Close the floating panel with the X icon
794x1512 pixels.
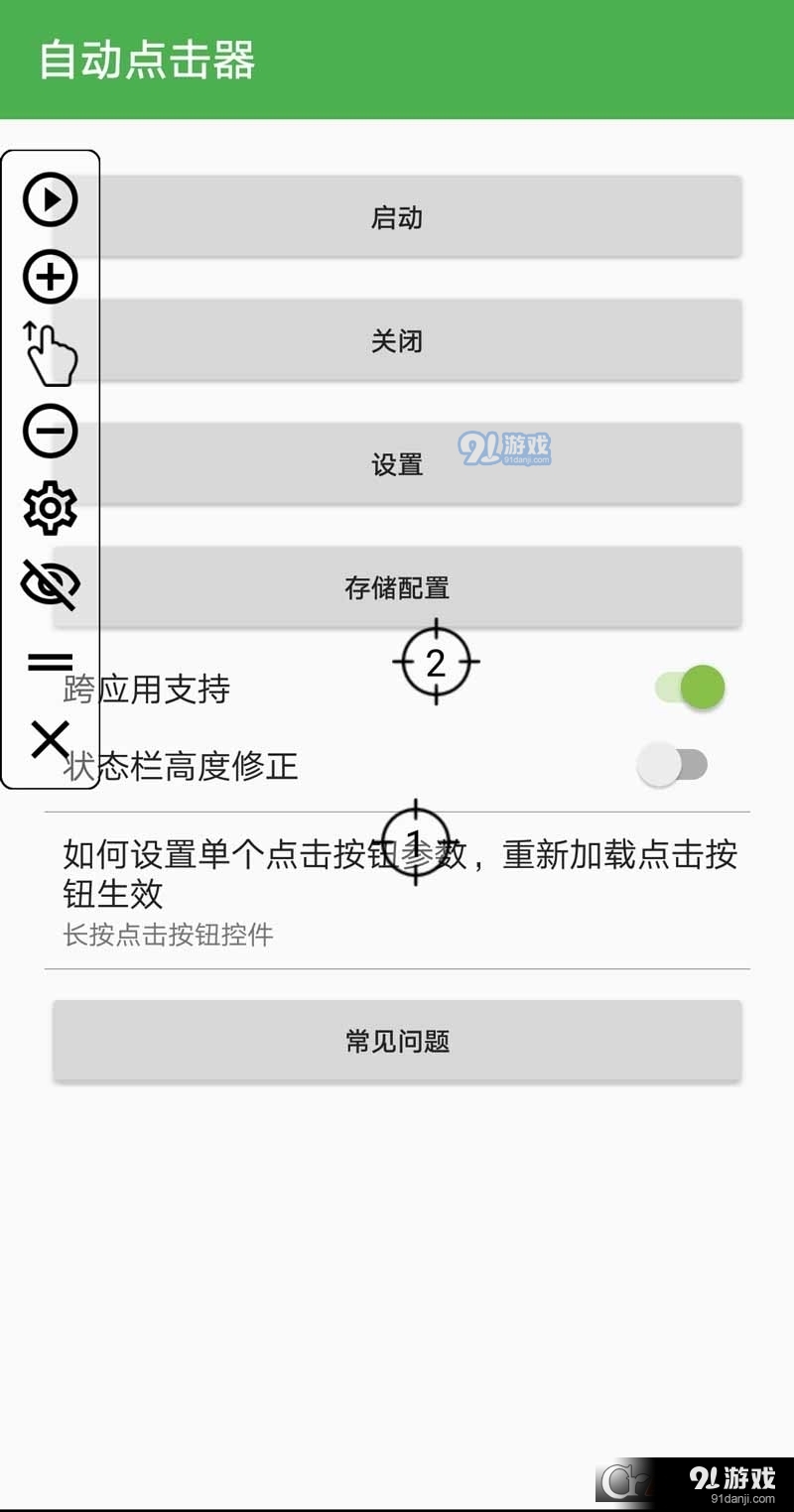[x=51, y=739]
